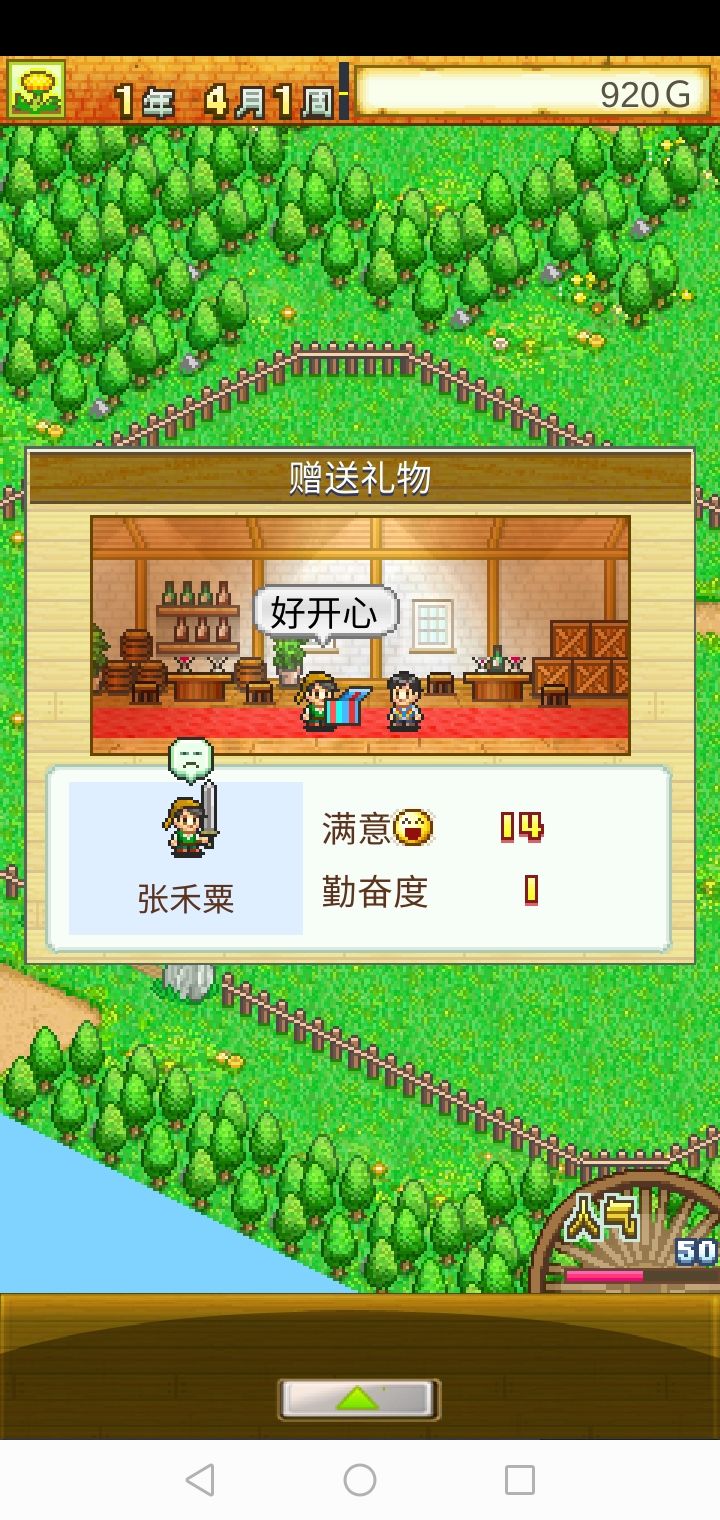Expand the bottom menu via green arrow
The height and width of the screenshot is (1520, 720).
[x=360, y=1400]
